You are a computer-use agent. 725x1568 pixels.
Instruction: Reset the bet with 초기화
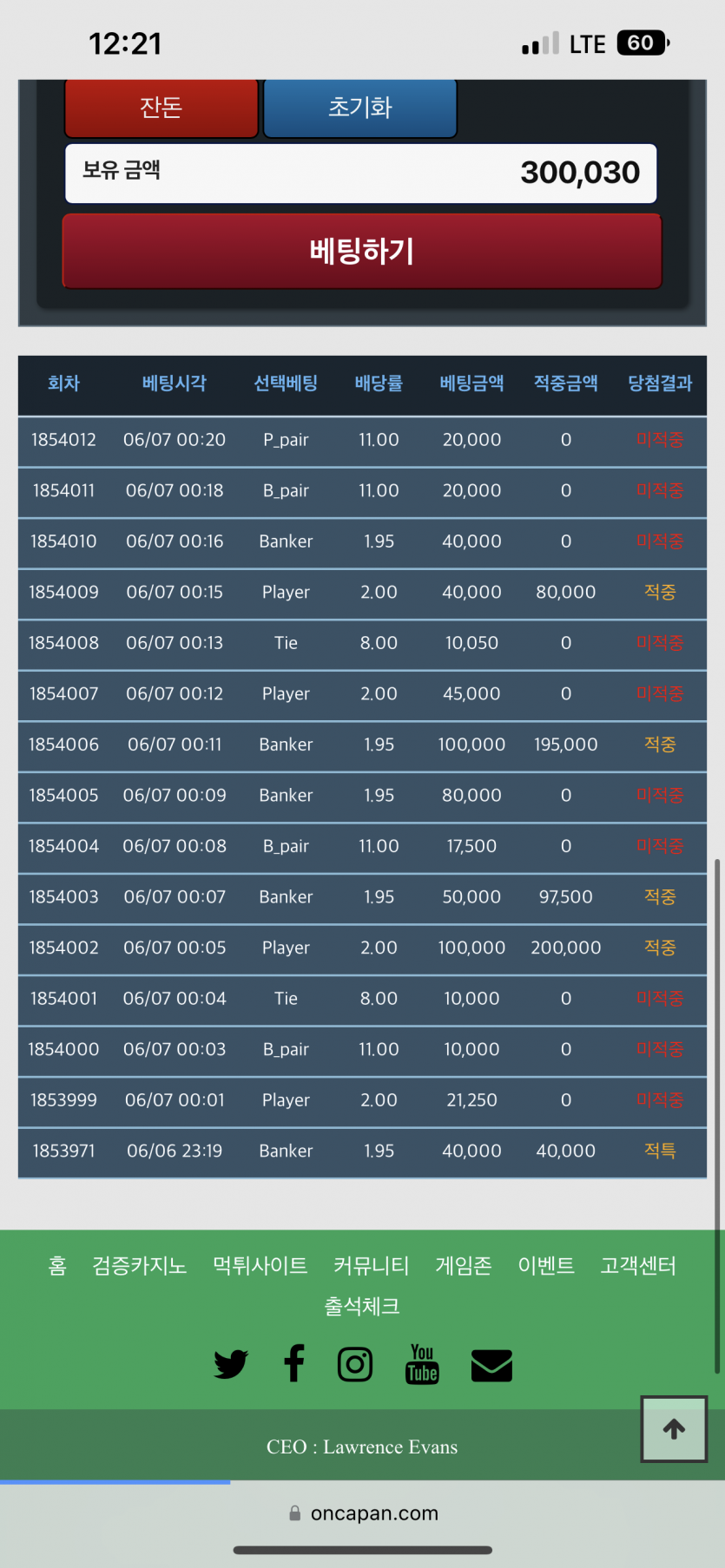(359, 108)
